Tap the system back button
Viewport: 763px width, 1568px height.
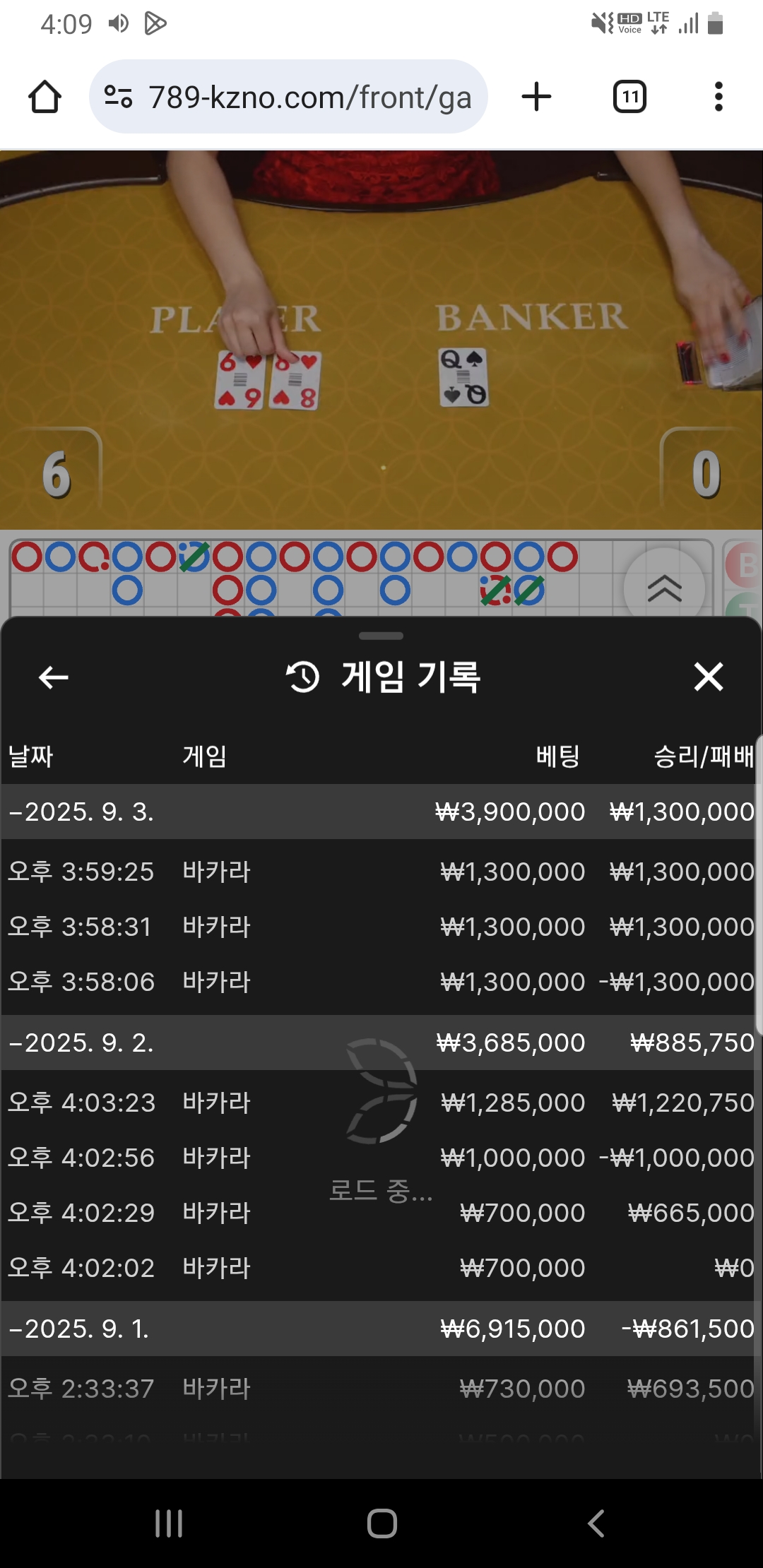coord(596,1524)
